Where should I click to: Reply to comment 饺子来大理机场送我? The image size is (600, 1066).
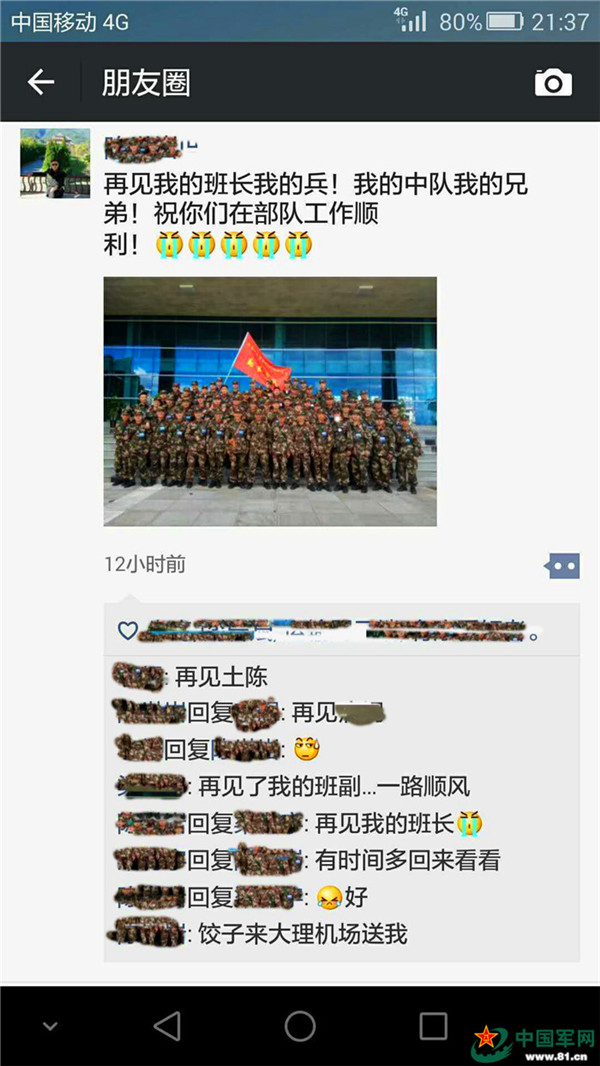pyautogui.click(x=302, y=935)
